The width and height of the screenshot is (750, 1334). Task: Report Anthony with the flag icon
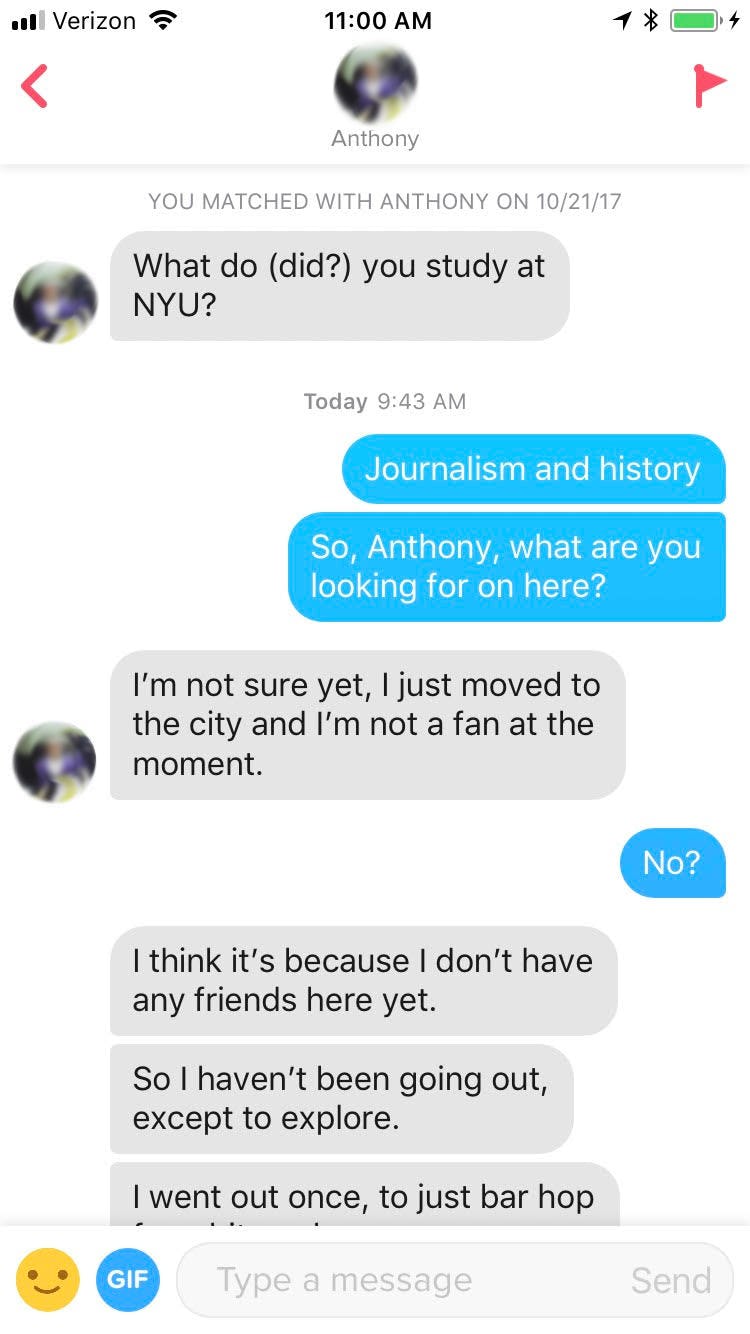coord(709,86)
